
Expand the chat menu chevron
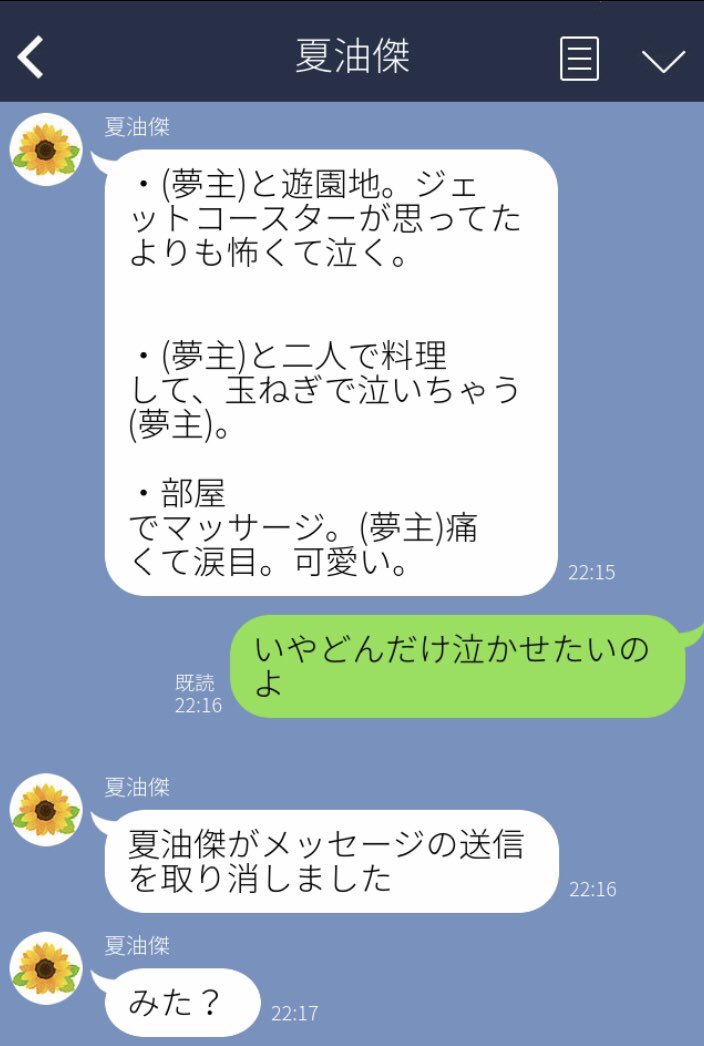click(662, 60)
